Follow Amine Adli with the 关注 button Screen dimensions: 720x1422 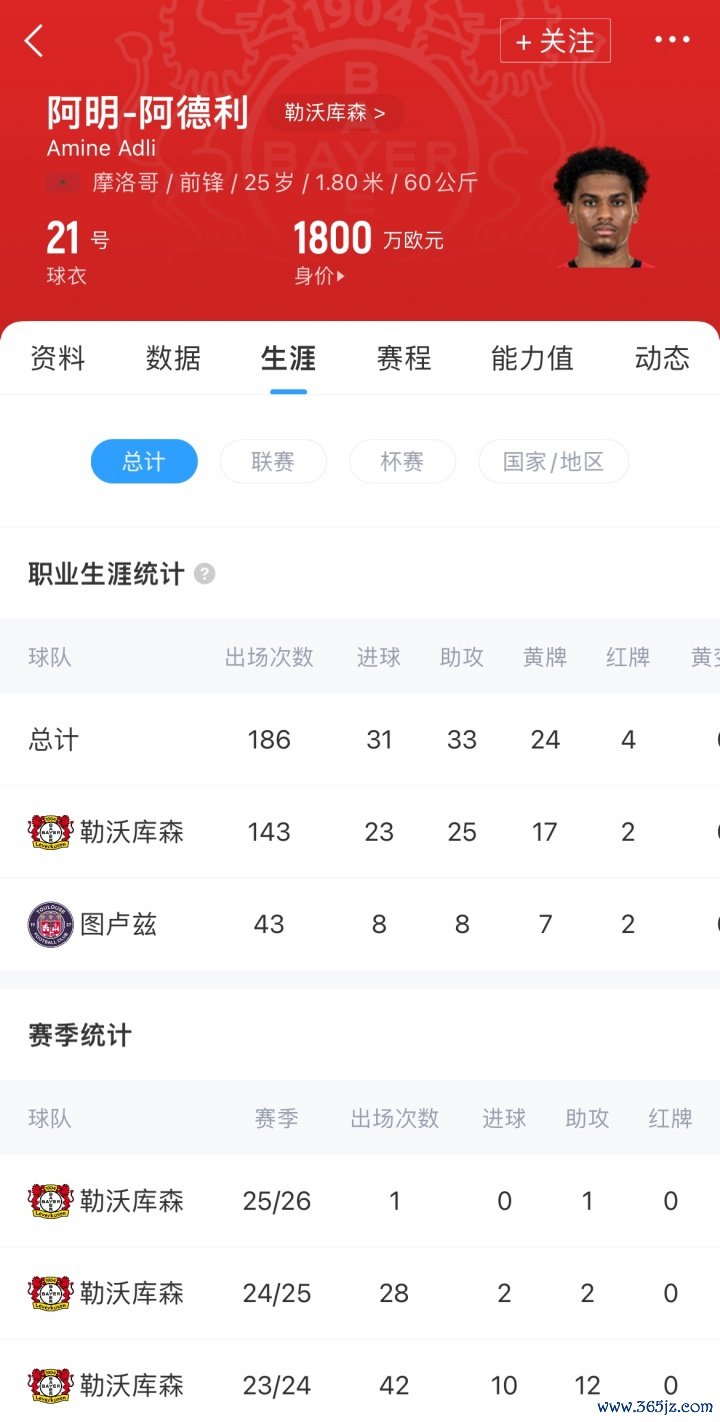[x=555, y=41]
